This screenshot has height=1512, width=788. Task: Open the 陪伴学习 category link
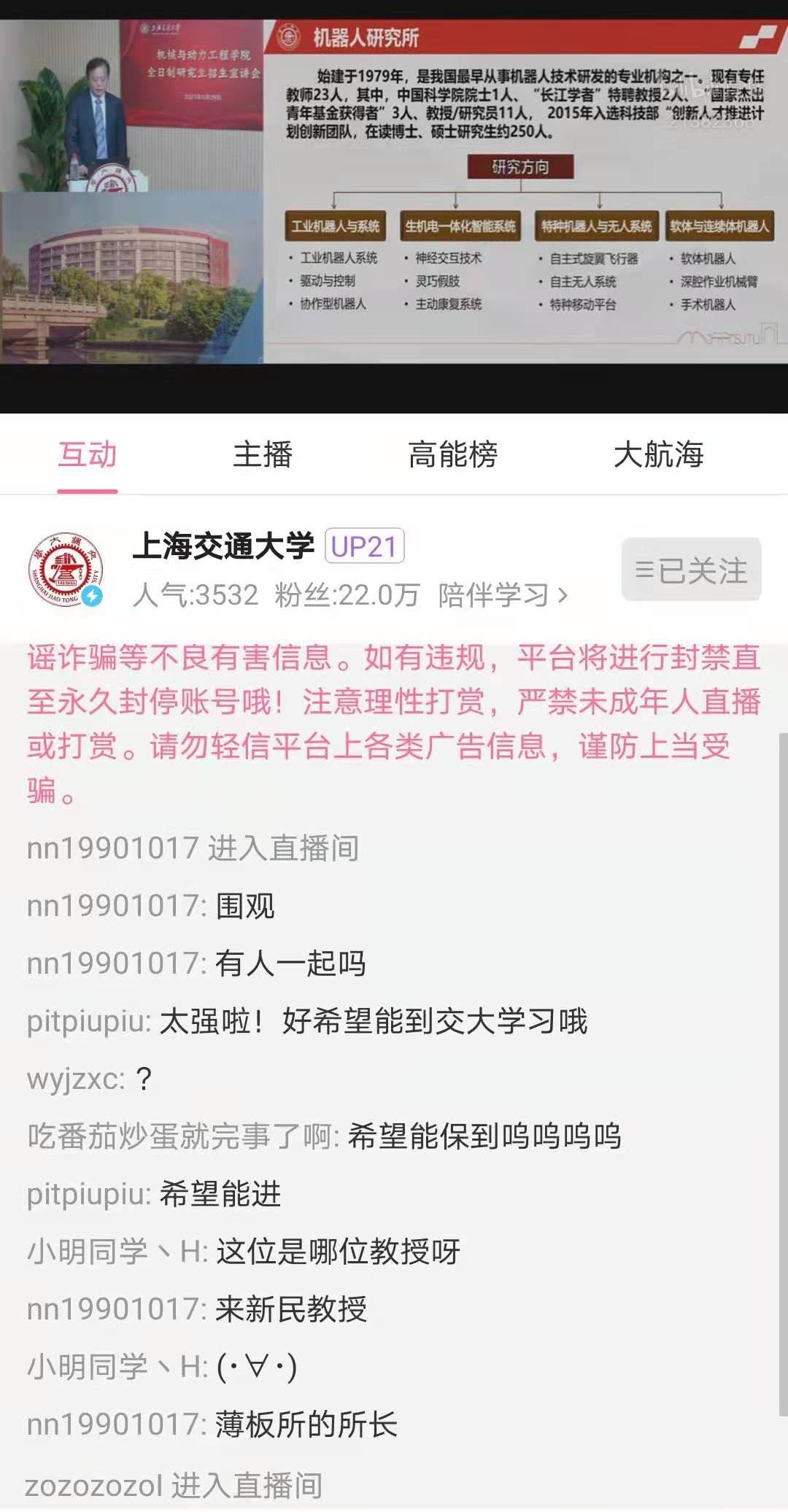click(x=502, y=595)
